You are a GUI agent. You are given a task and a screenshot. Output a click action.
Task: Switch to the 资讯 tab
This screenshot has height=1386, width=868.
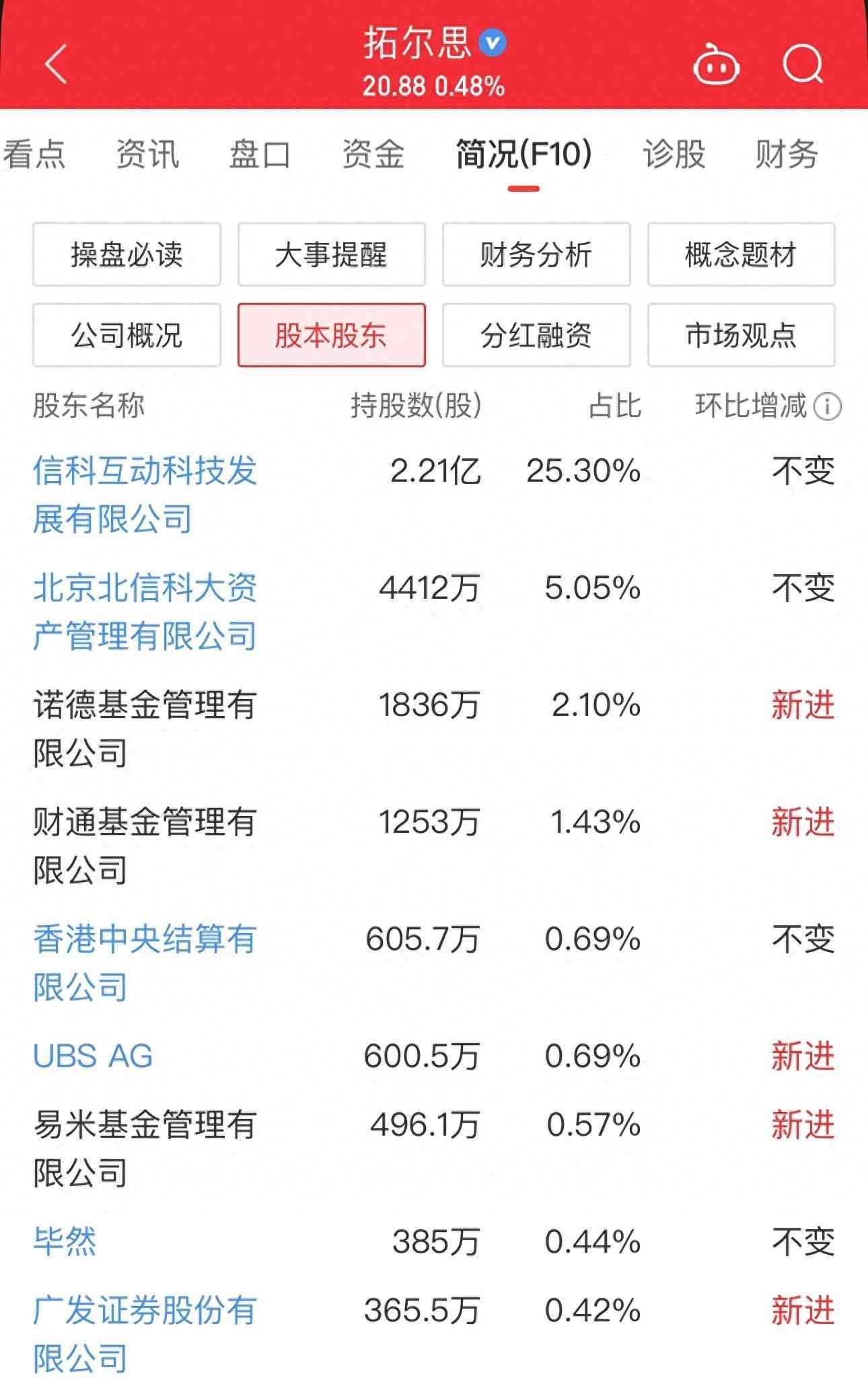pyautogui.click(x=147, y=154)
